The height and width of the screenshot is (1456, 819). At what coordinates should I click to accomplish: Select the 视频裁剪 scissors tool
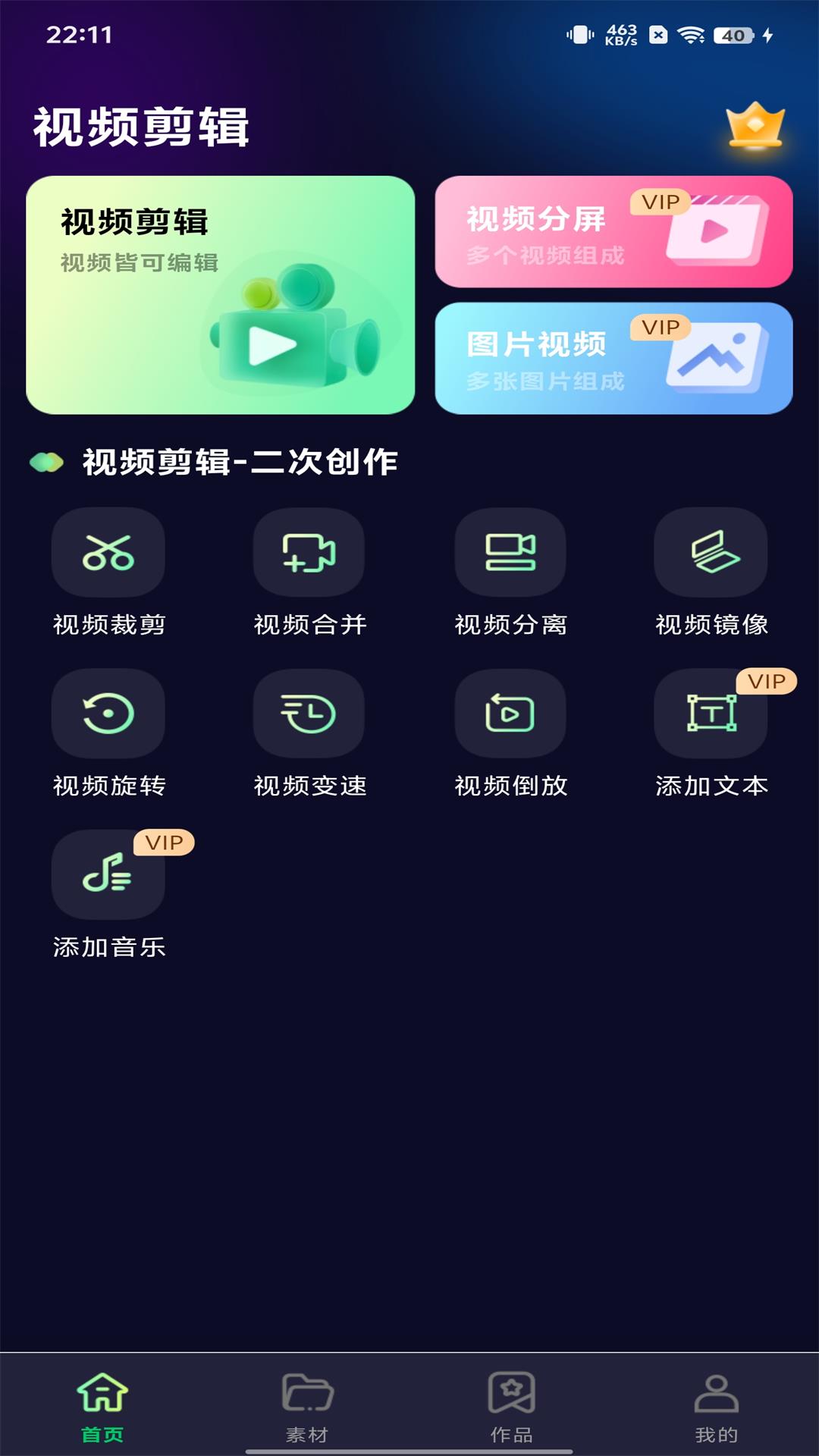(108, 552)
